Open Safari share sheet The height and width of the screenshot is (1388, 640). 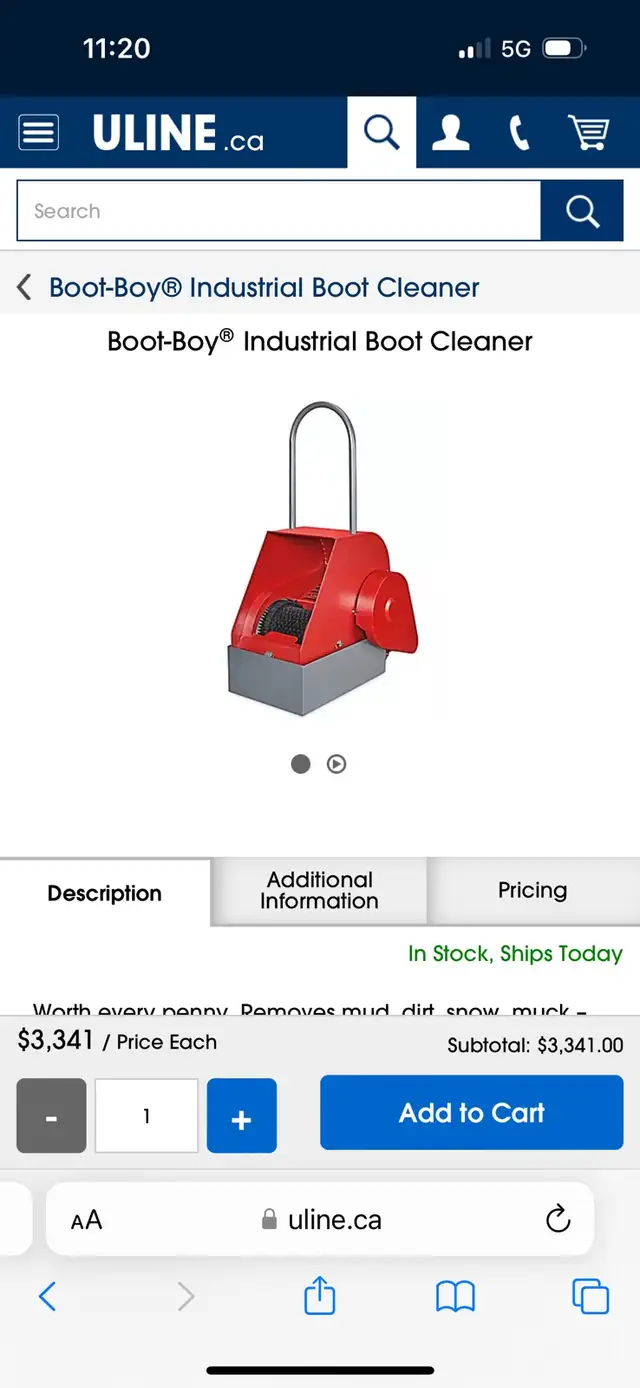pyautogui.click(x=319, y=1297)
